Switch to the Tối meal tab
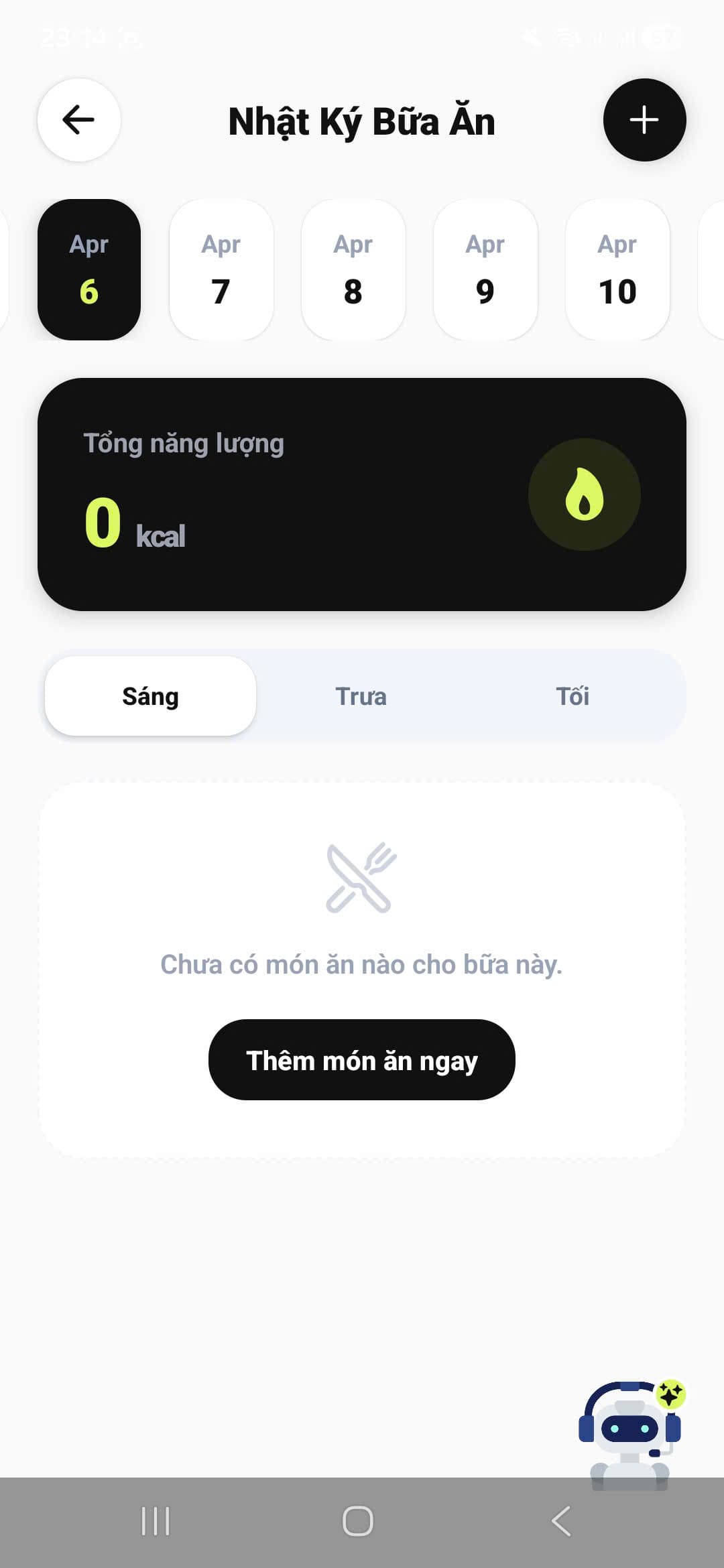 (573, 696)
